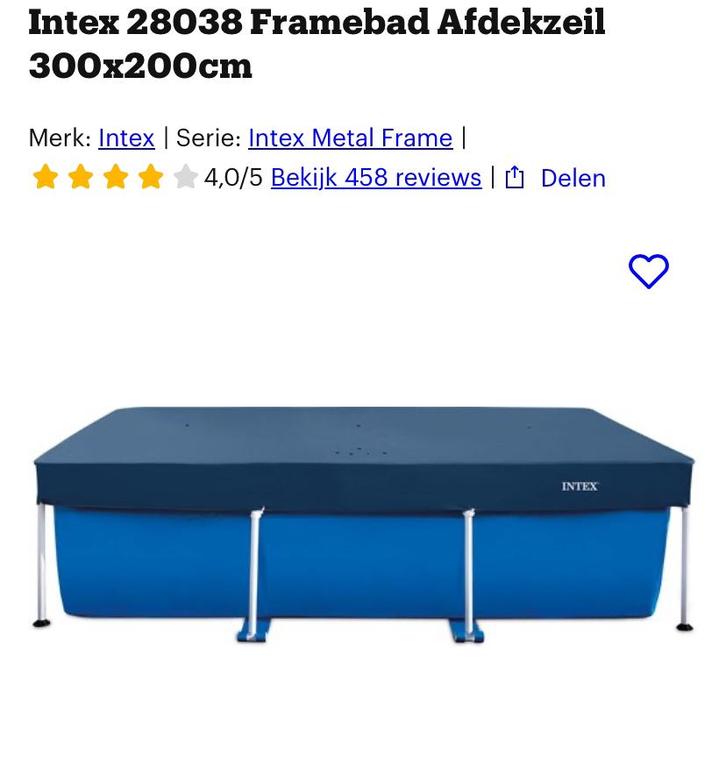Image resolution: width=726 pixels, height=759 pixels.
Task: Open the Intex Metal Frame serie link
Action: coord(351,138)
